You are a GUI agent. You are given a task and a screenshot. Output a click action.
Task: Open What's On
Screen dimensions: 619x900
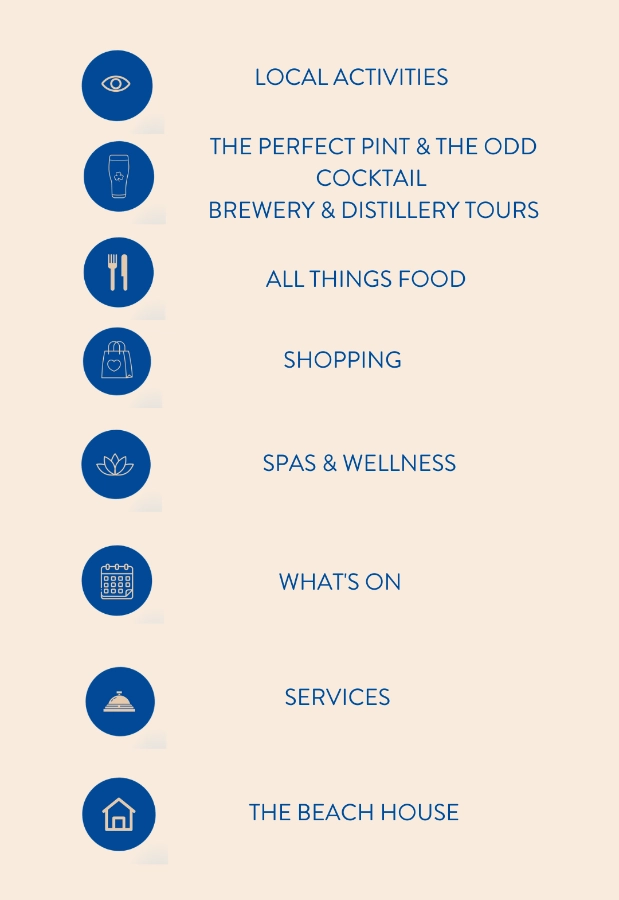coord(340,582)
